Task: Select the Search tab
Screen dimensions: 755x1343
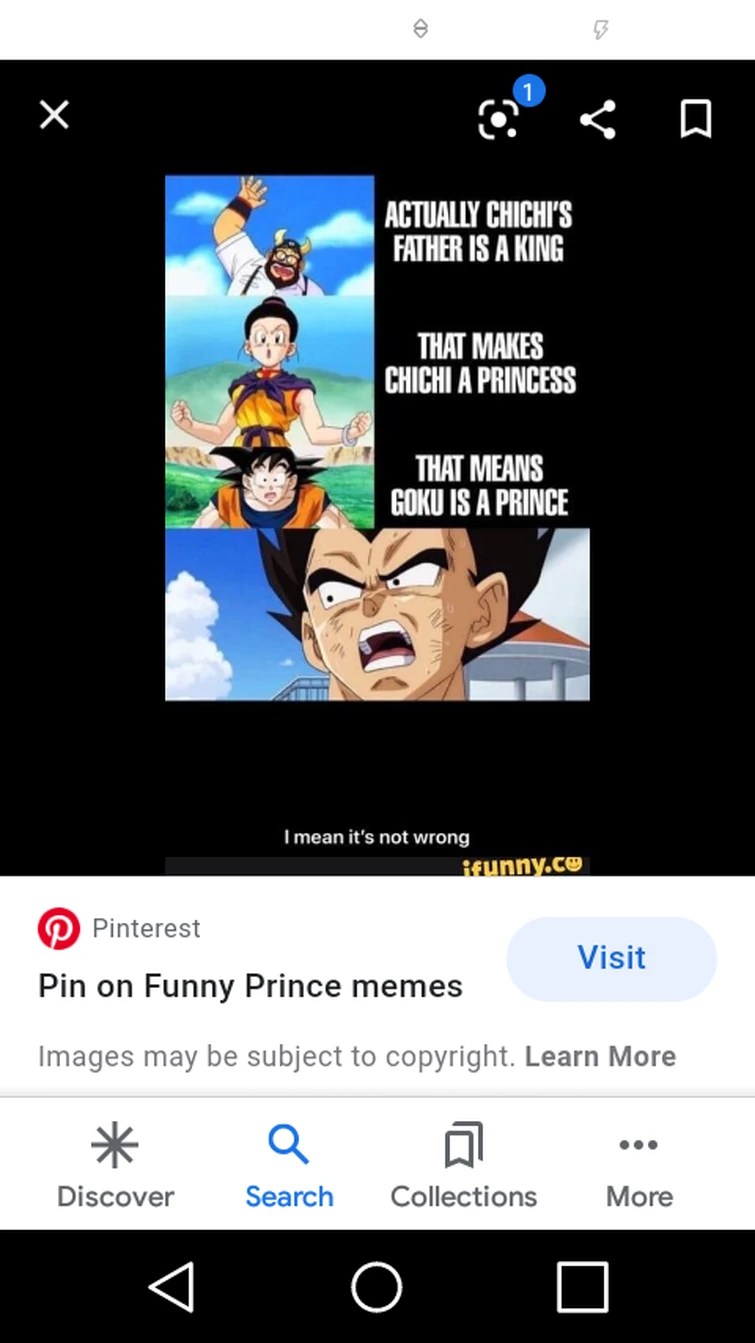Action: (289, 1166)
